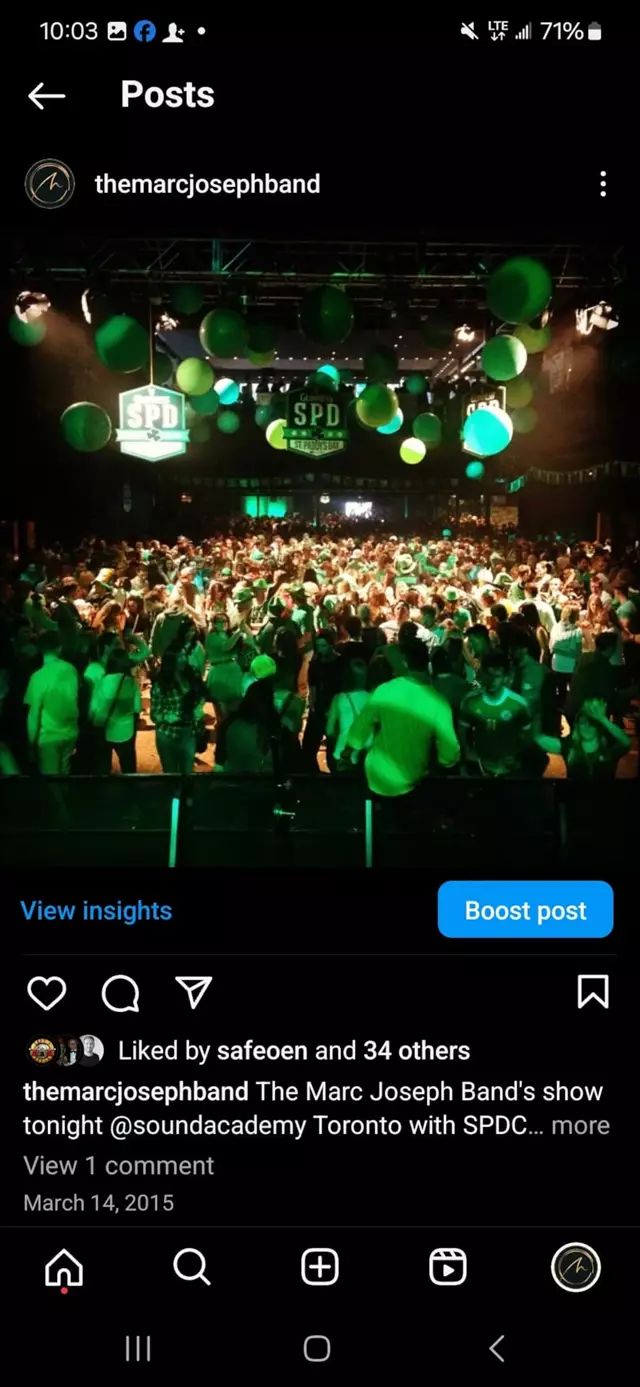Open the profile tab in the bottom bar
This screenshot has width=640, height=1387.
click(x=576, y=1268)
